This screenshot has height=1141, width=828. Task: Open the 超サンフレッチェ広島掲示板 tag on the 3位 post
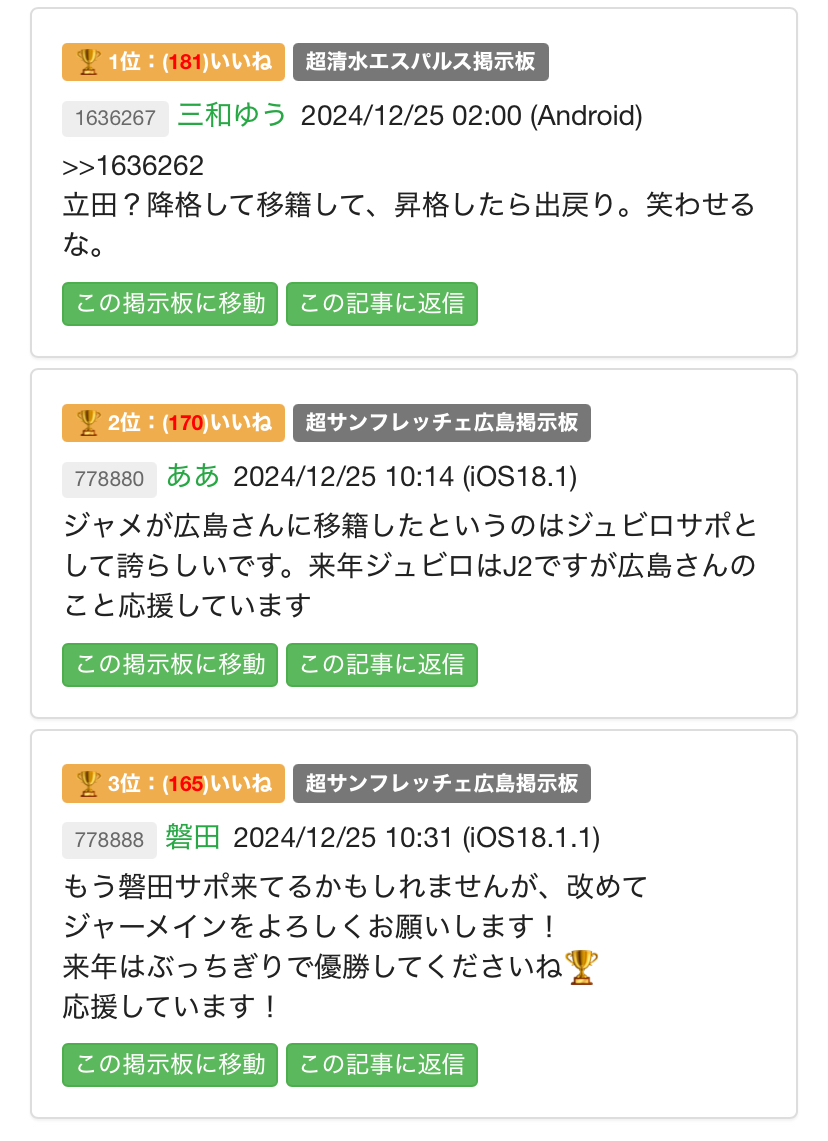pos(441,783)
